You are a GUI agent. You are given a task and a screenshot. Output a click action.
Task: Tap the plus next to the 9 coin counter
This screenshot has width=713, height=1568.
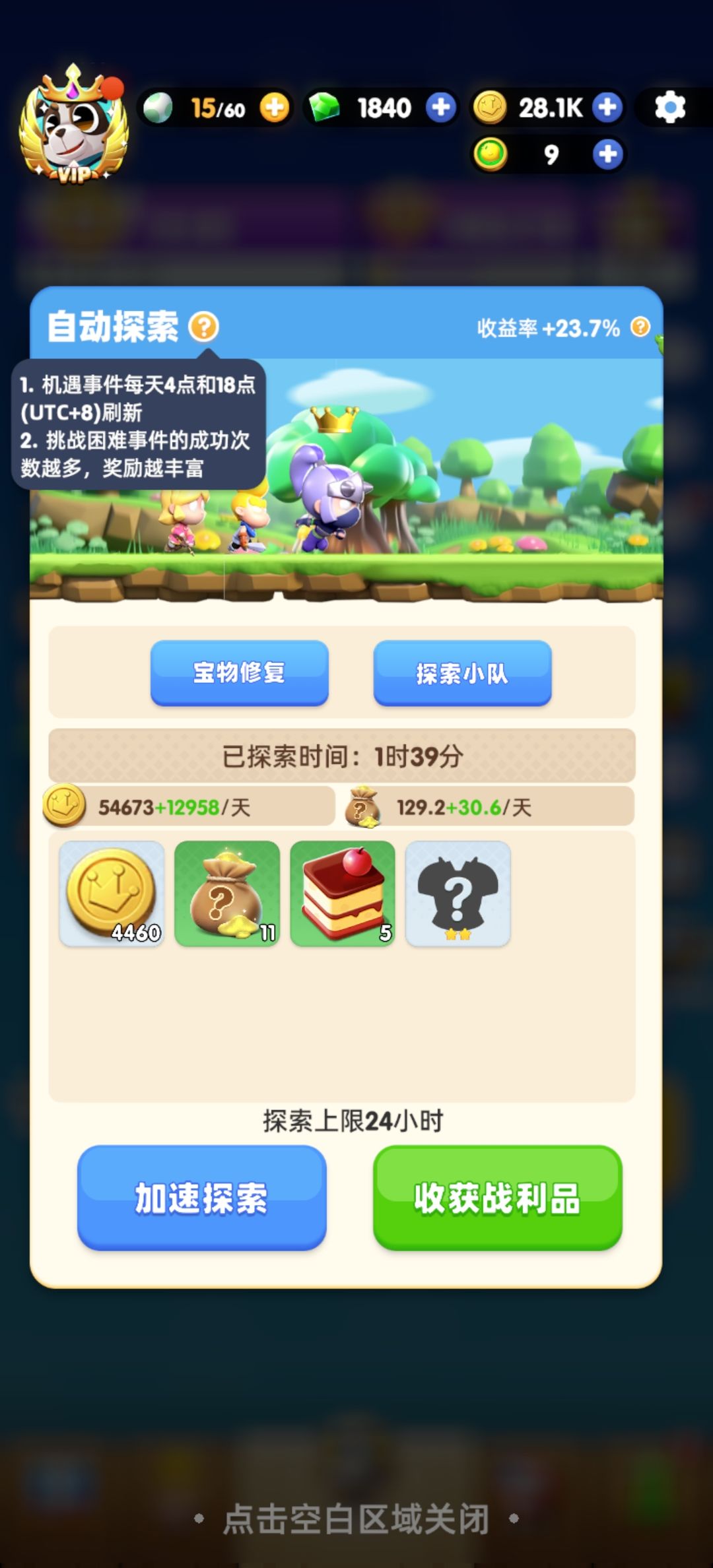point(608,153)
